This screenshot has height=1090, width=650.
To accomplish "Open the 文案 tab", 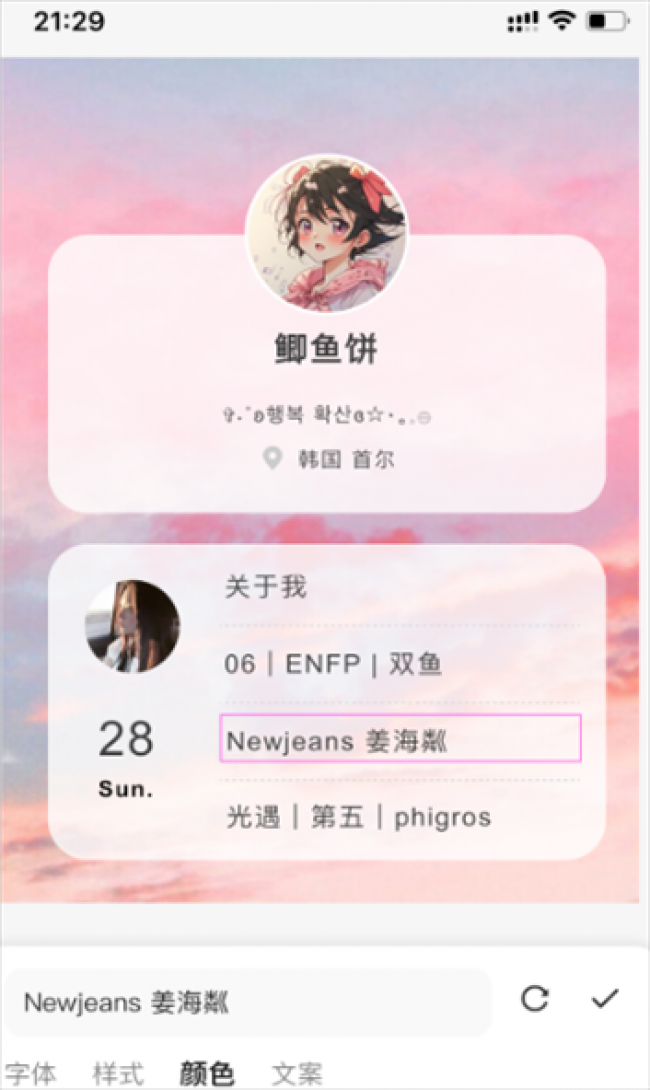I will pyautogui.click(x=297, y=1074).
